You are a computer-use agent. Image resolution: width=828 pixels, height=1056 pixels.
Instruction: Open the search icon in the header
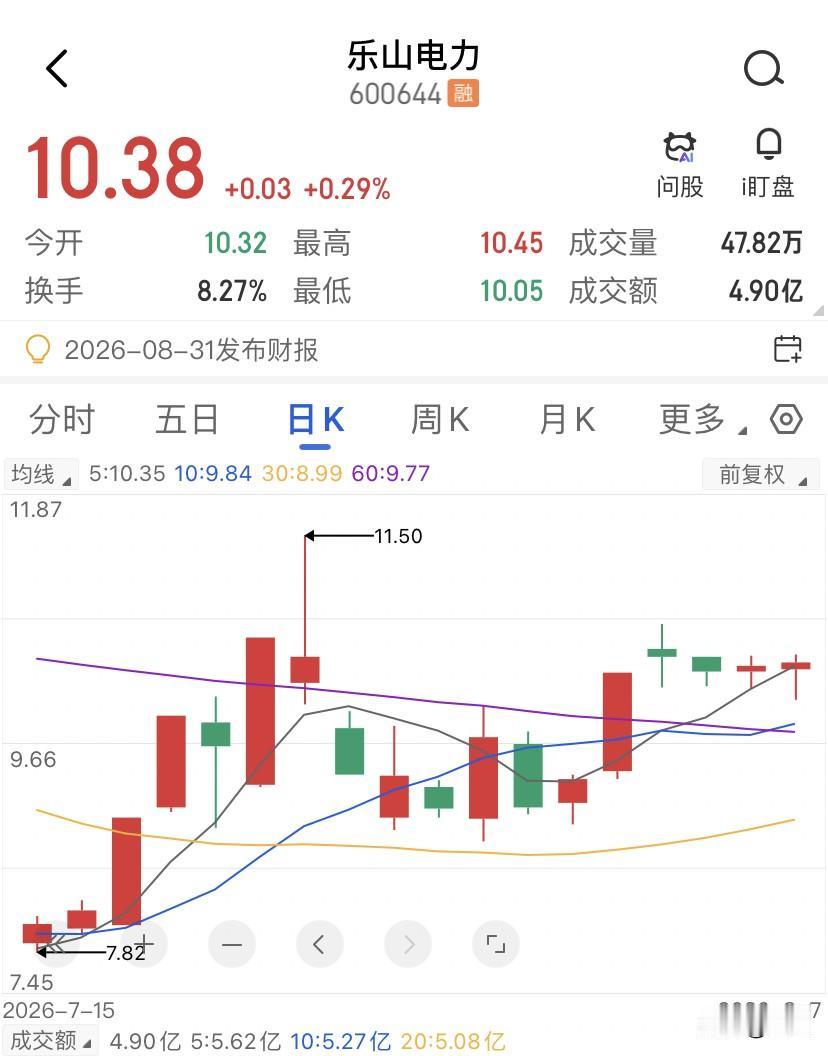click(x=763, y=68)
